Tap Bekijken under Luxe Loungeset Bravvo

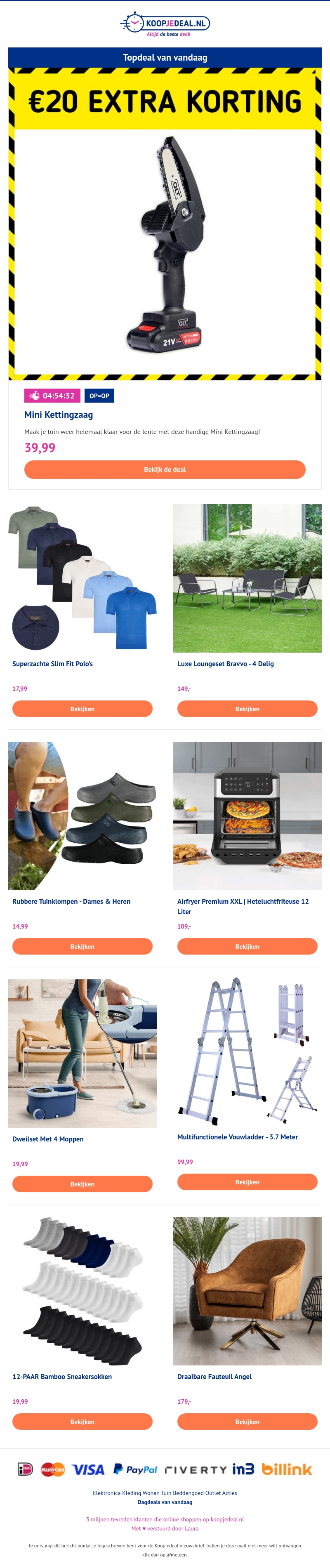(x=247, y=709)
